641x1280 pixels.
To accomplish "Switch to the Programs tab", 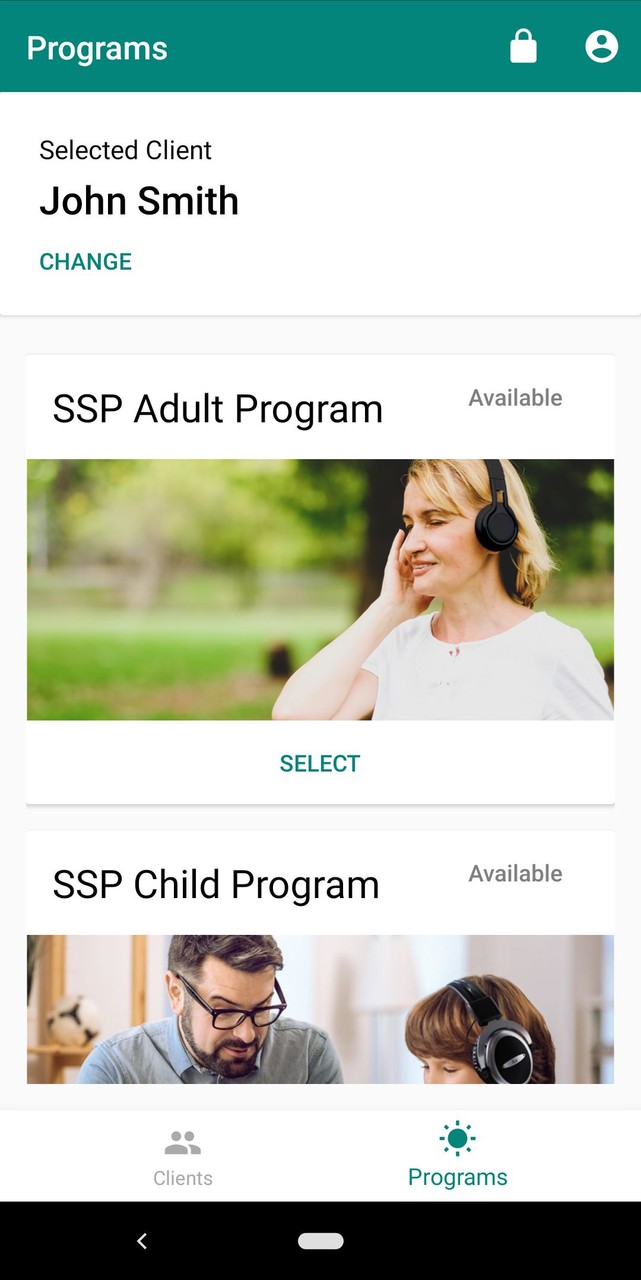I will tap(457, 1156).
